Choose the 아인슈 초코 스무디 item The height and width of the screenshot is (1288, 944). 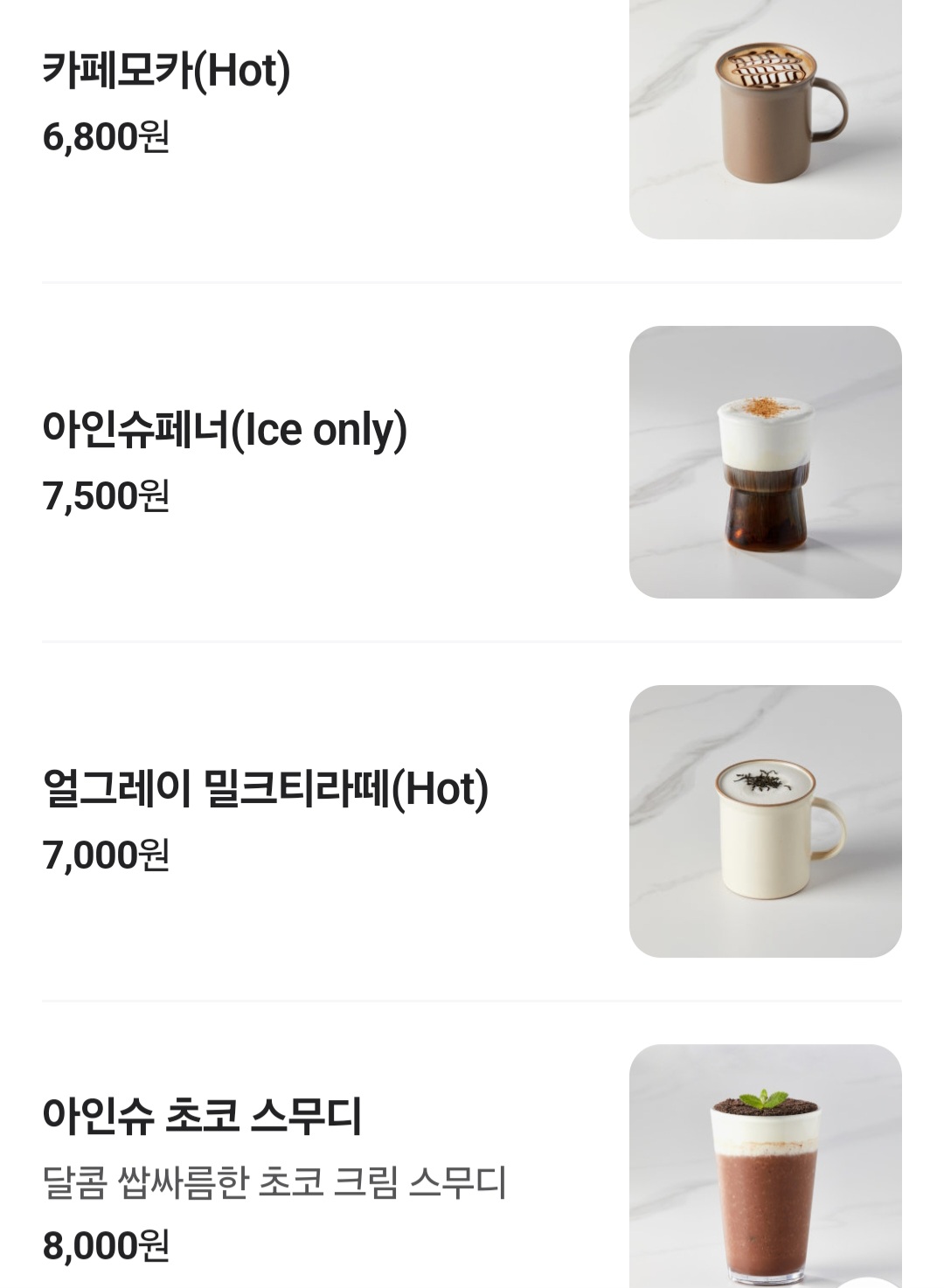202,1116
